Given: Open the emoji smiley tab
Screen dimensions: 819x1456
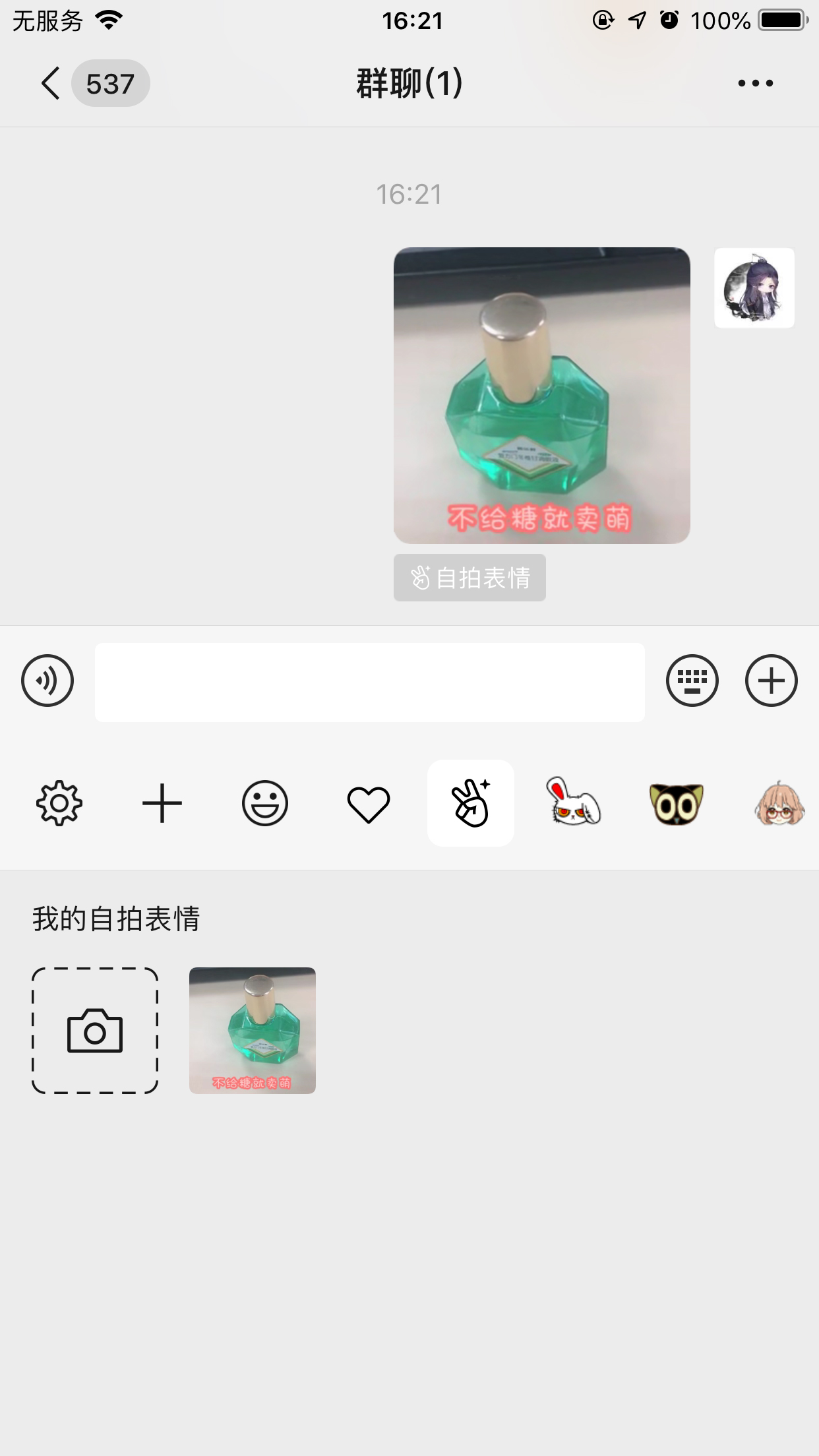Looking at the screenshot, I should (x=264, y=803).
